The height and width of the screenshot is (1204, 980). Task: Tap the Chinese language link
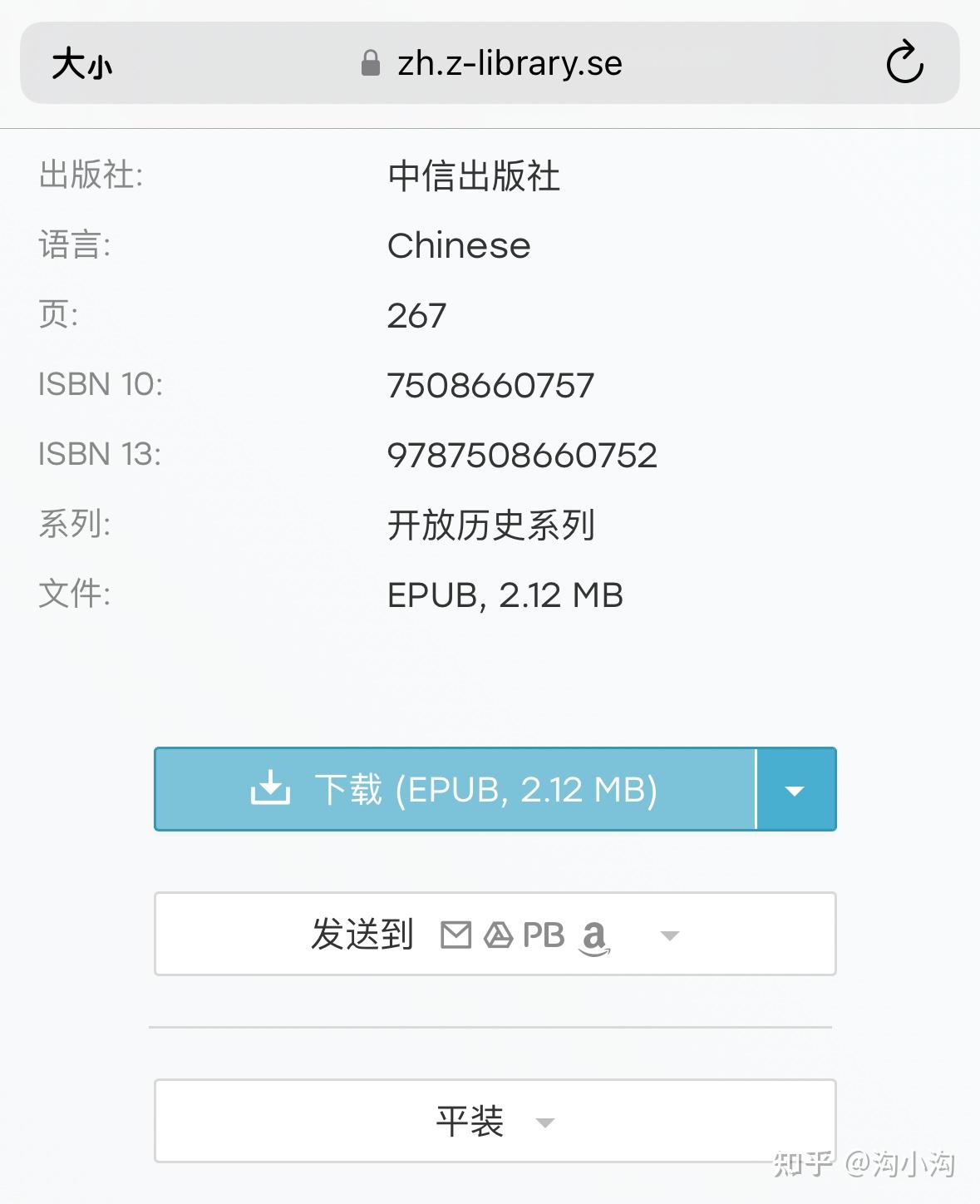point(459,245)
